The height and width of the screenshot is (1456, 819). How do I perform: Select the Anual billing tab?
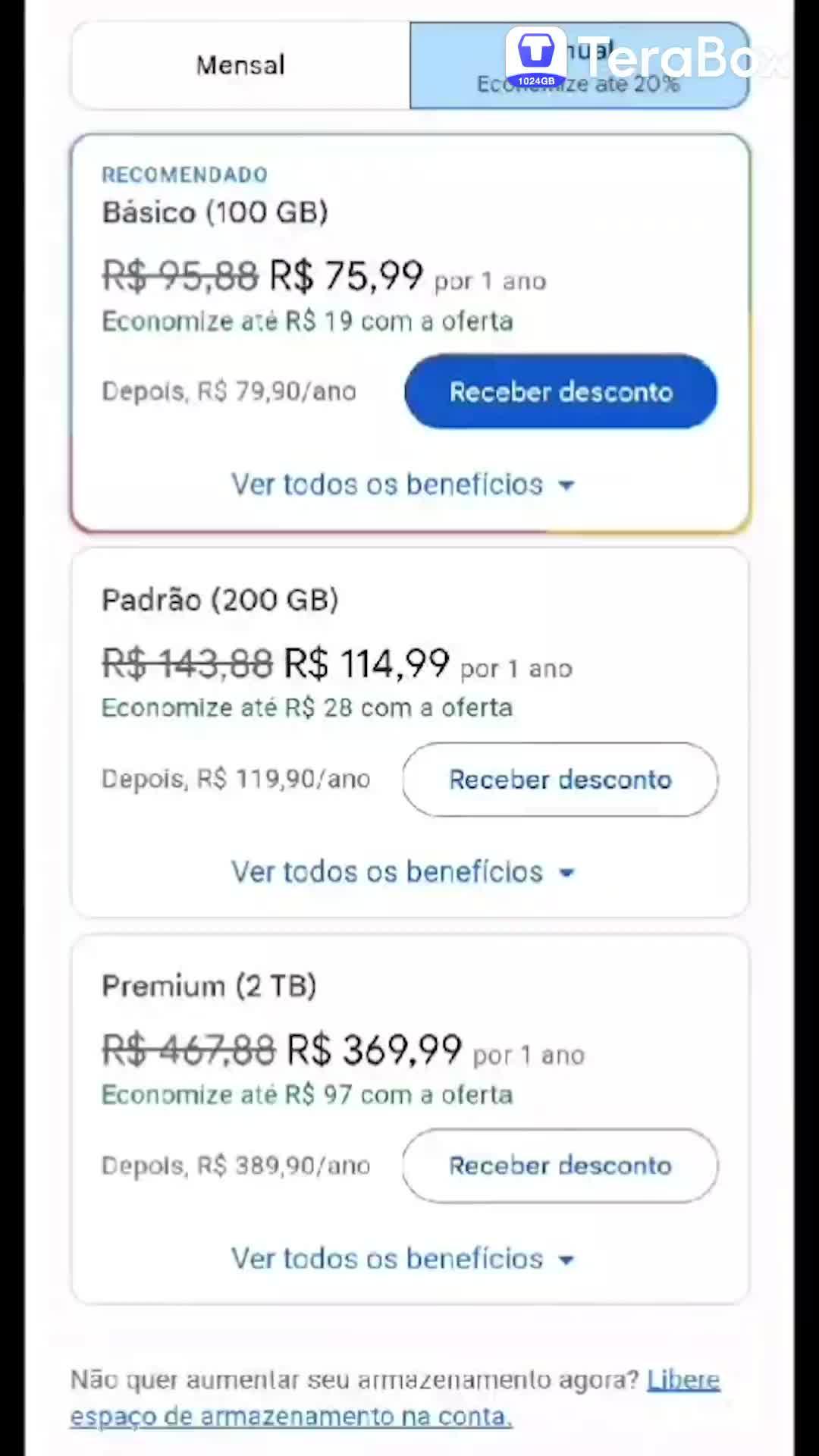[x=579, y=65]
